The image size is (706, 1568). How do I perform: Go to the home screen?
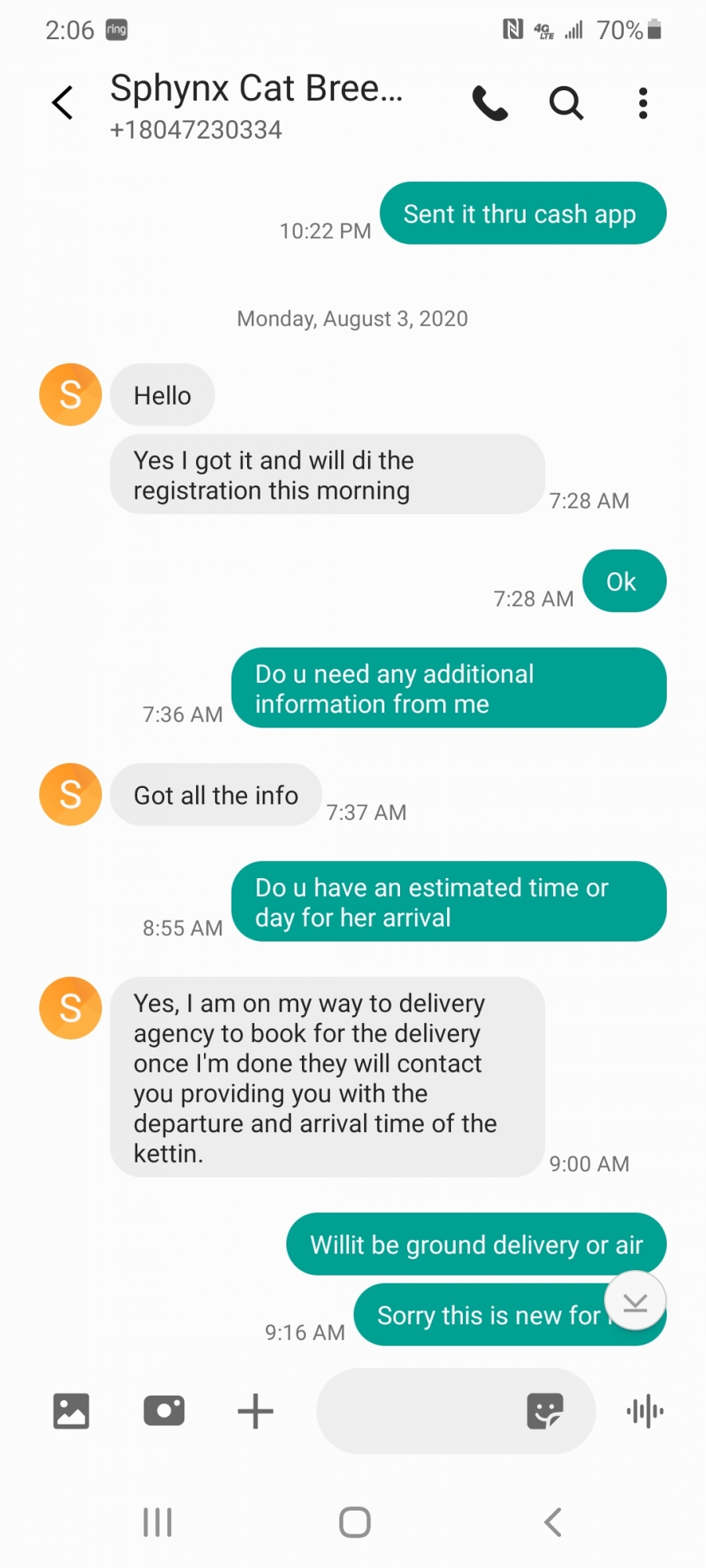click(x=355, y=1522)
